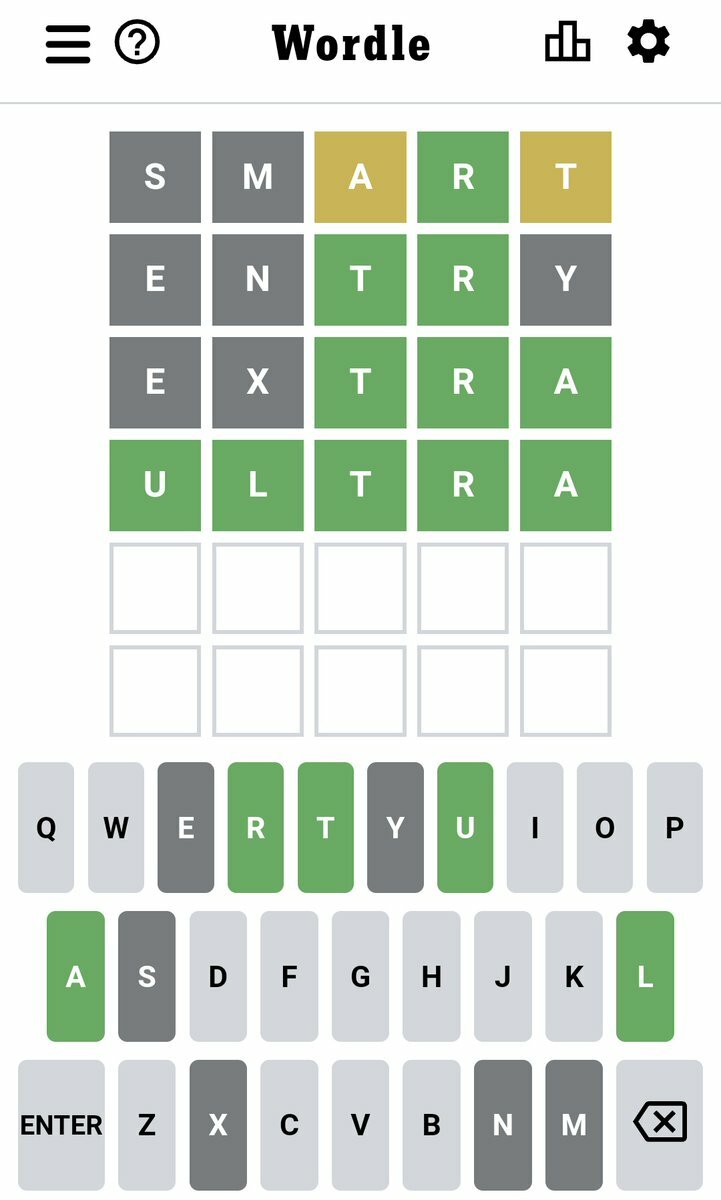721x1200 pixels.
Task: Tap the ENTER key
Action: click(61, 1125)
